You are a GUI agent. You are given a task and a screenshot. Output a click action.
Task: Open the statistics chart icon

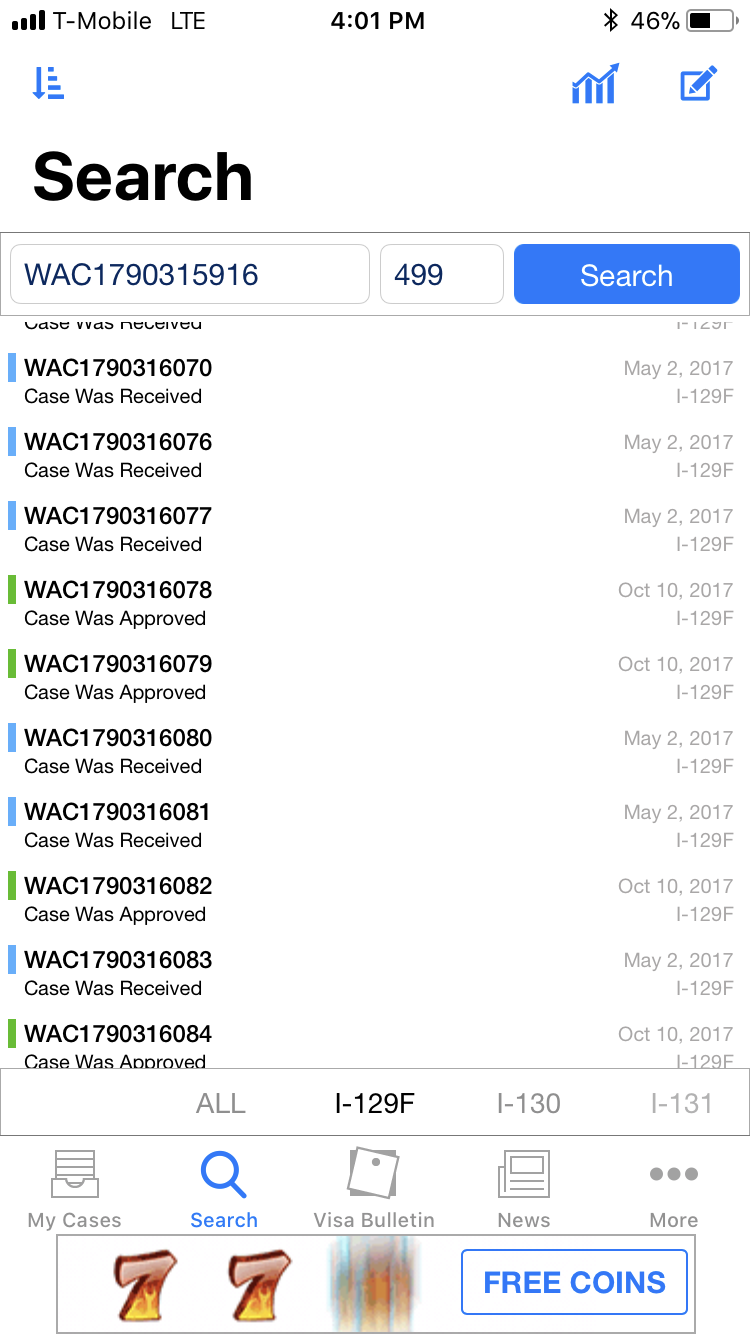tap(595, 84)
